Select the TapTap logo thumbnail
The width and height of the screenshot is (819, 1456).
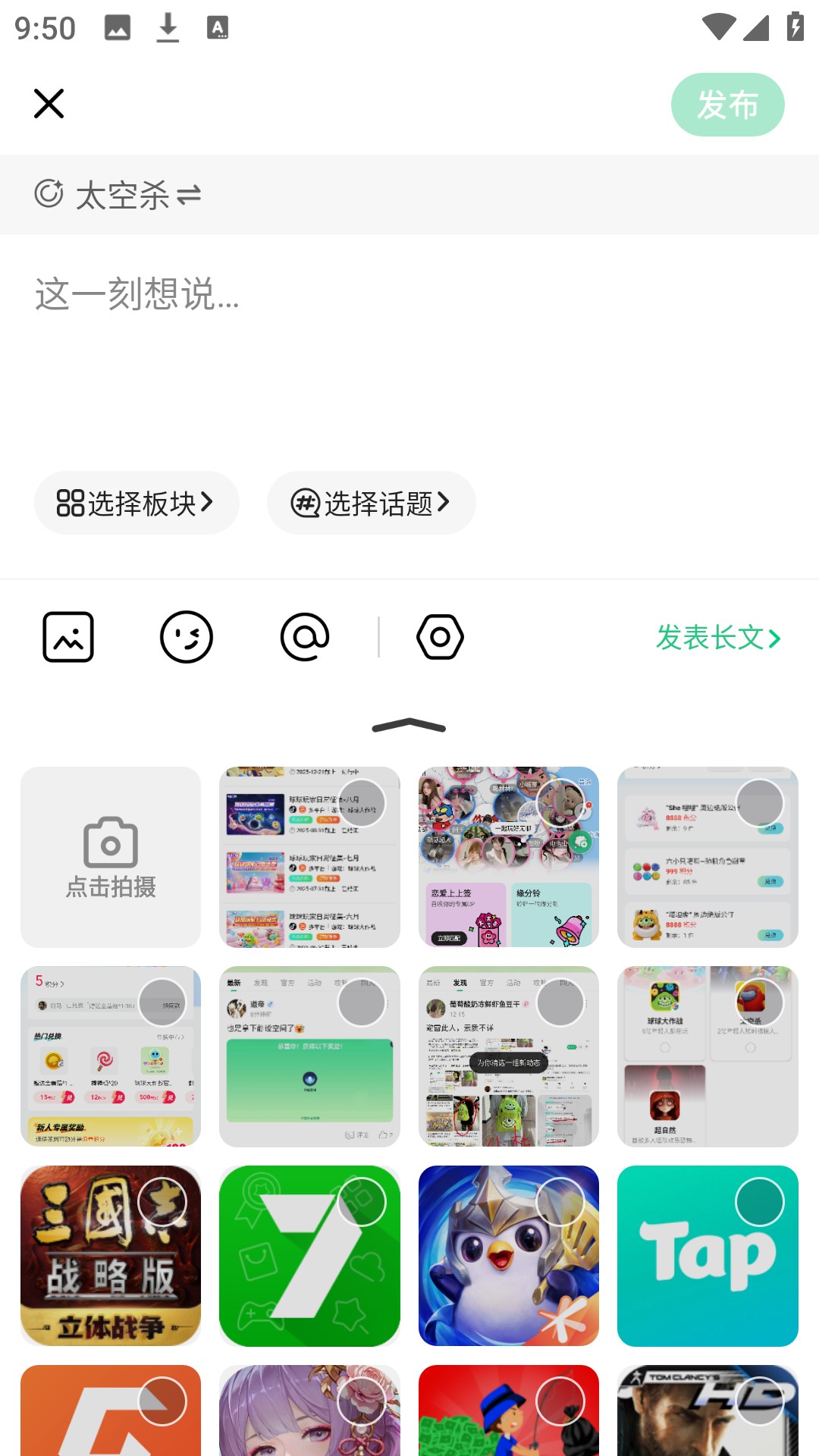click(708, 1257)
